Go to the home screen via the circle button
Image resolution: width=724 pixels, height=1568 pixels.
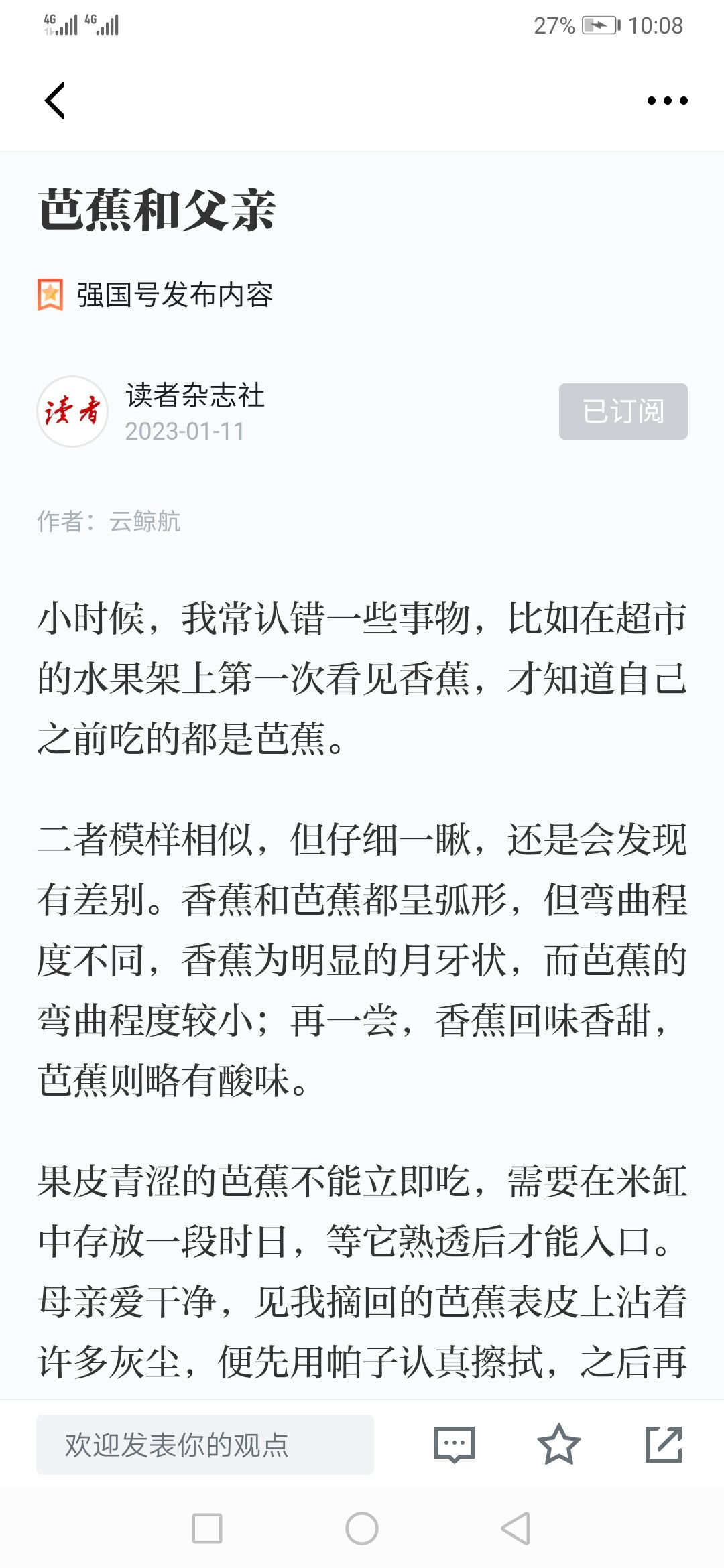click(362, 1528)
